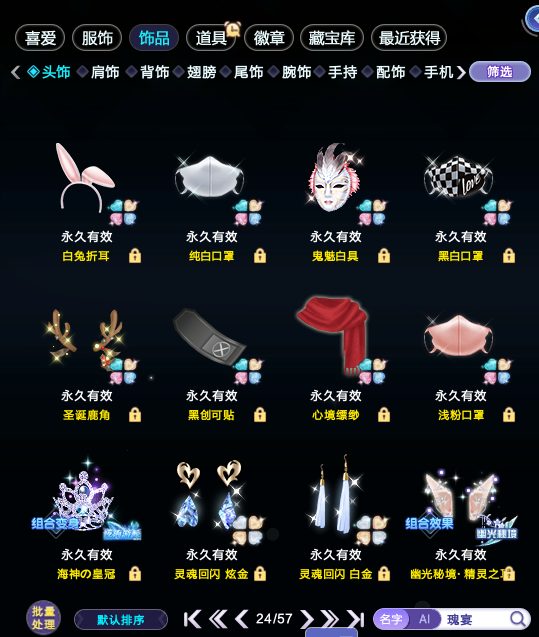Open the 服饰 tab
The image size is (539, 637).
97,38
